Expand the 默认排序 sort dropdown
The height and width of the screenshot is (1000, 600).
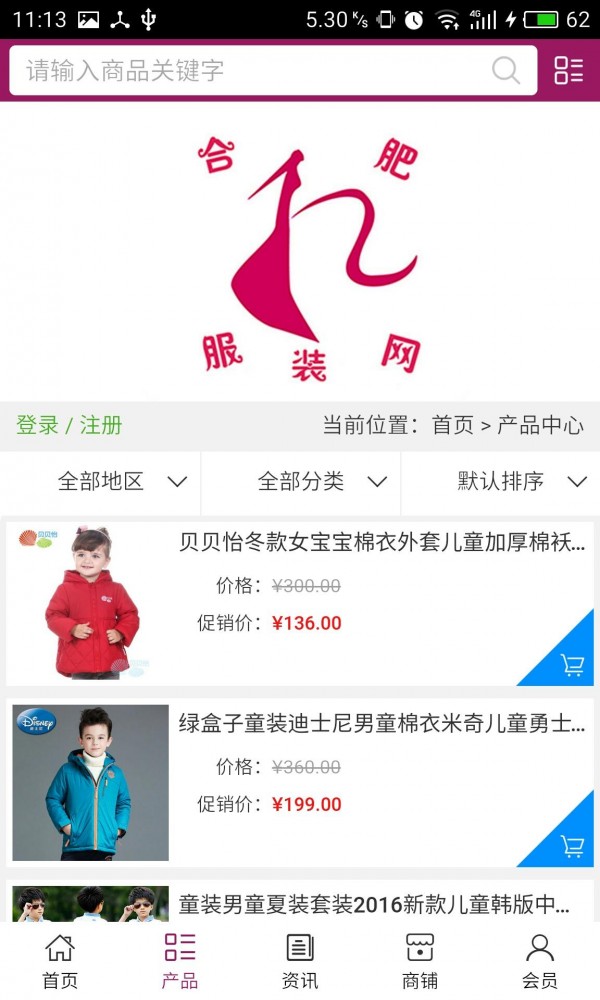point(520,481)
